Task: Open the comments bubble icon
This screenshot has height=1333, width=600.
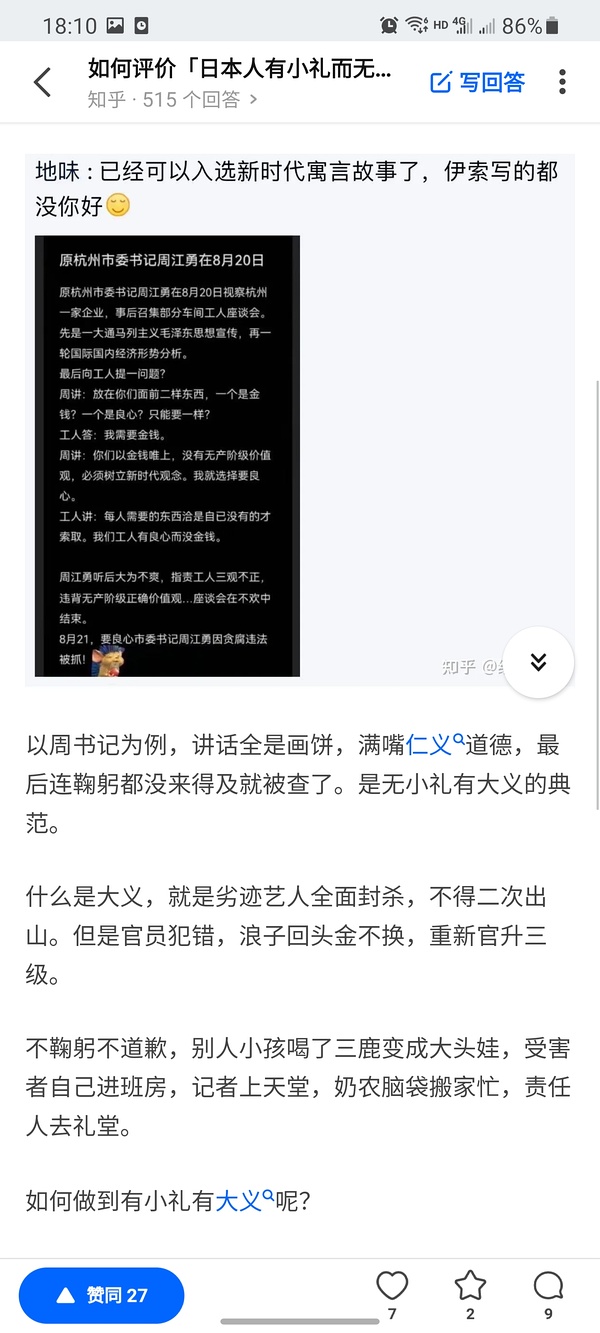Action: click(548, 1287)
